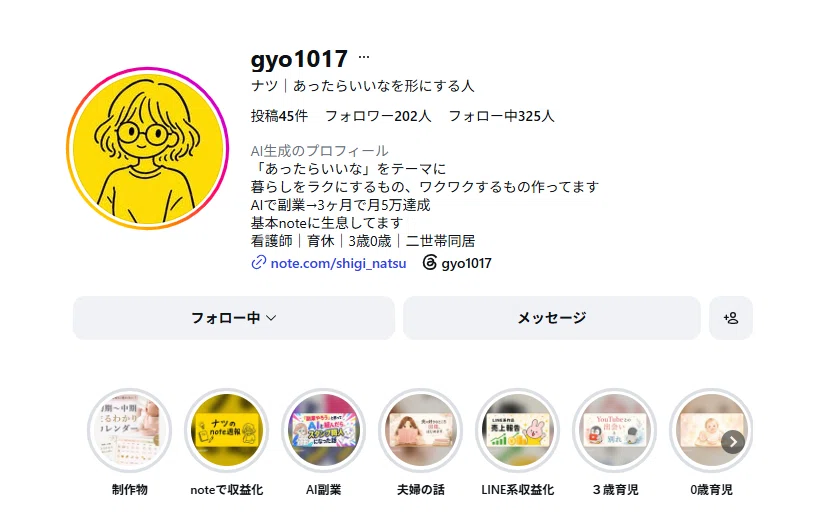View gyo1017's story via profile picture

tap(147, 148)
